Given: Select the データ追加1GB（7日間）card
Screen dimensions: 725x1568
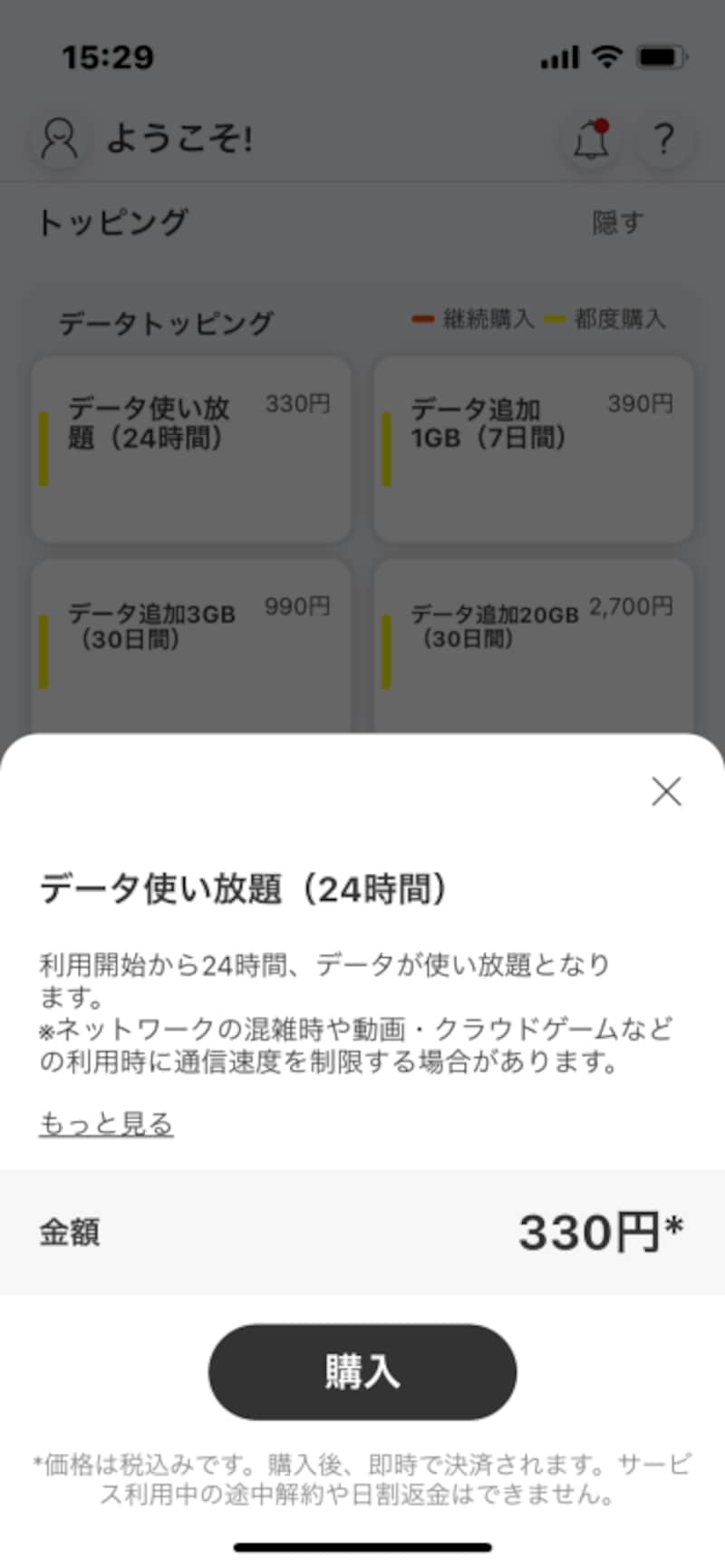Looking at the screenshot, I should [x=533, y=449].
